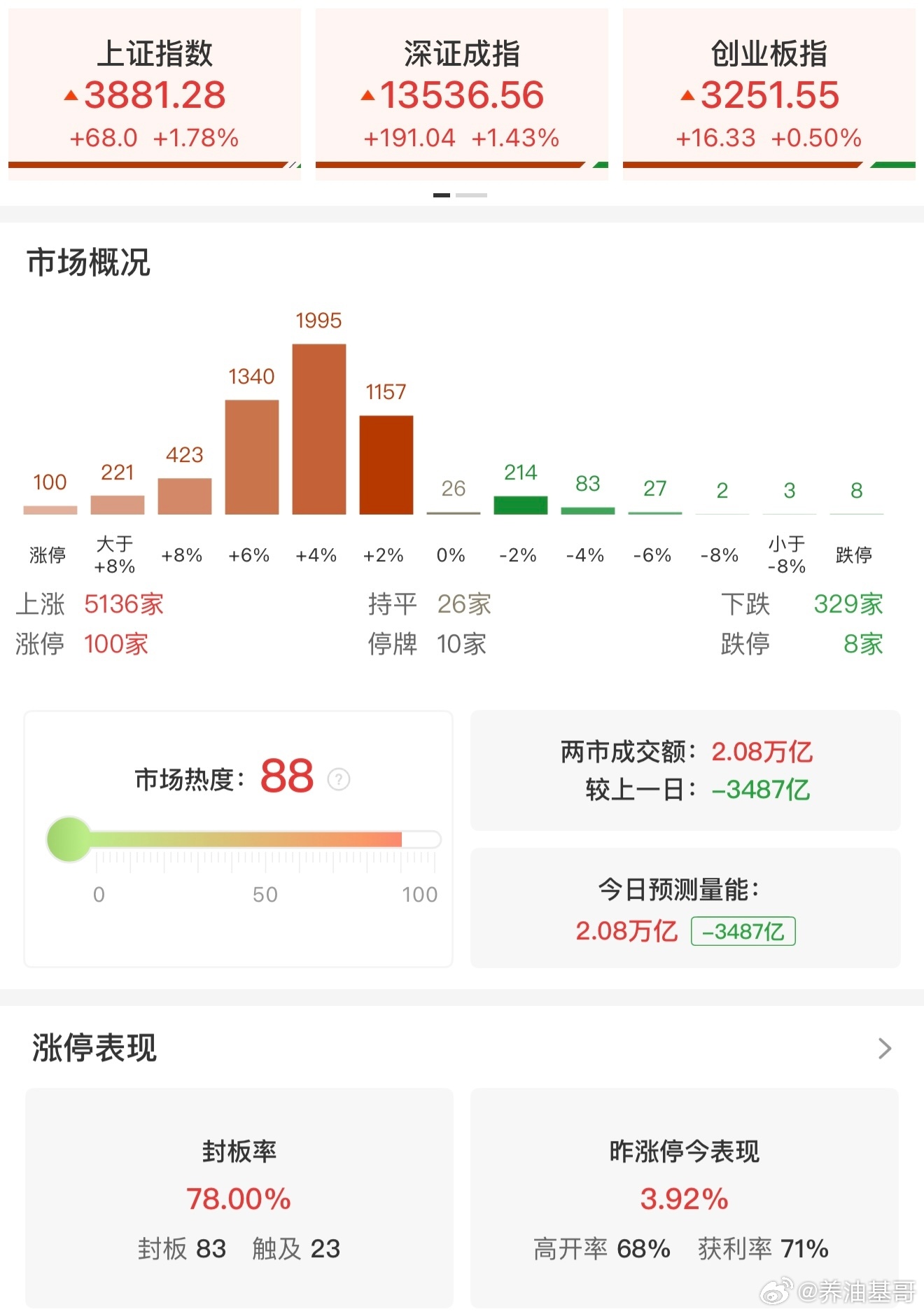Viewport: 924px width, 1314px height.
Task: Click the -3487亿 green badge toggle
Action: click(x=744, y=931)
